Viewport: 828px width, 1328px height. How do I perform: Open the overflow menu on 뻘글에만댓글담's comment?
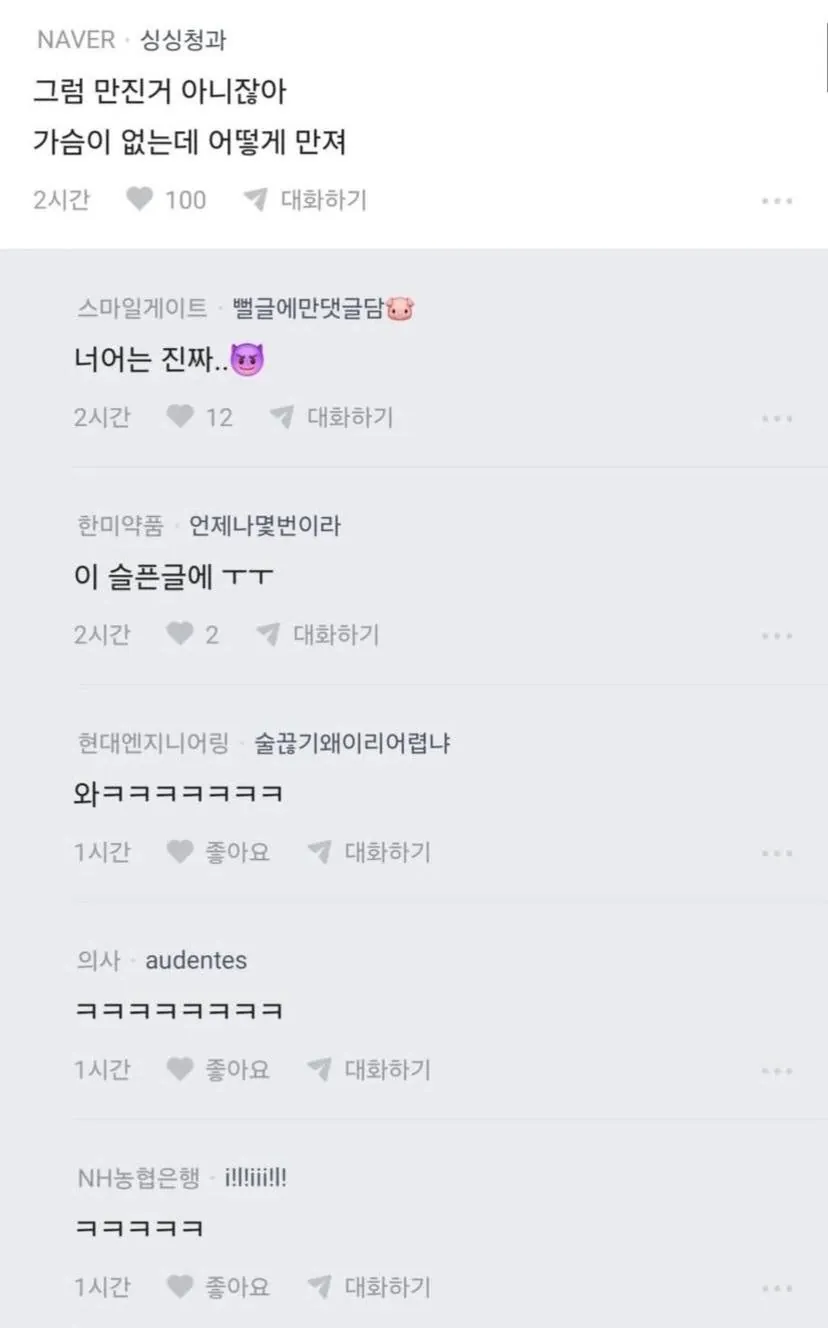(776, 418)
